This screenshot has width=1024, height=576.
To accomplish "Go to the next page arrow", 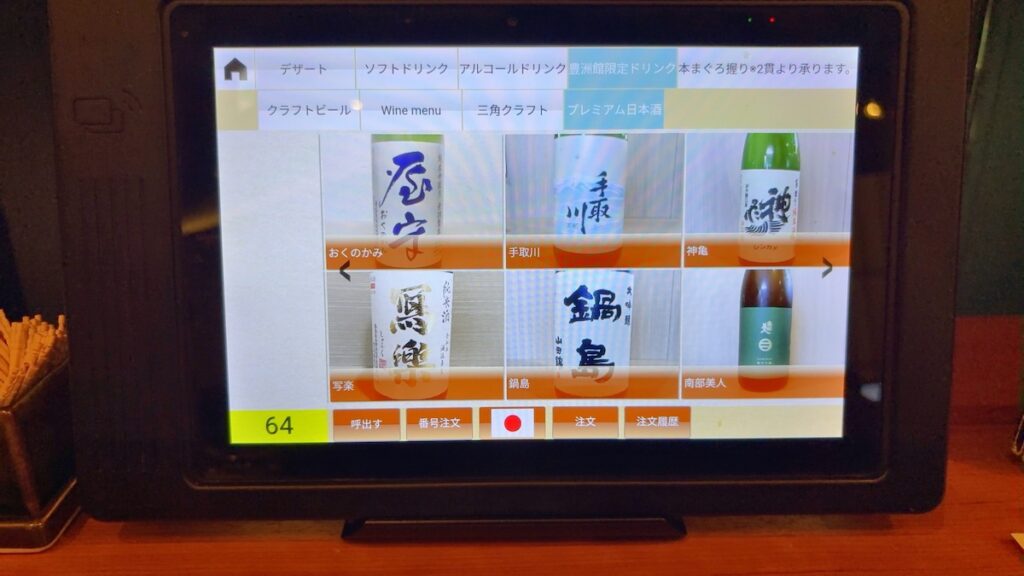I will pyautogui.click(x=827, y=268).
